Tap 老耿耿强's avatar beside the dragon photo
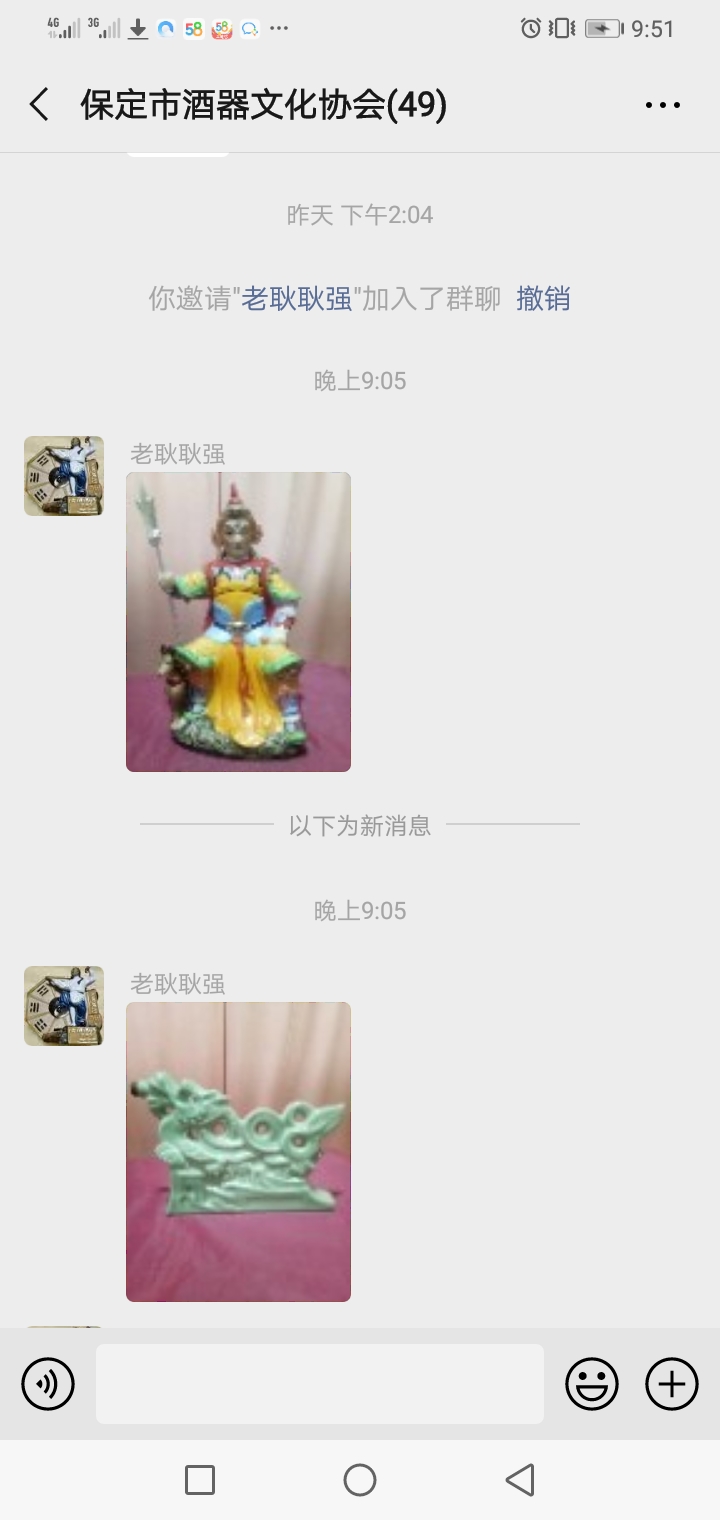720x1520 pixels. point(64,1006)
